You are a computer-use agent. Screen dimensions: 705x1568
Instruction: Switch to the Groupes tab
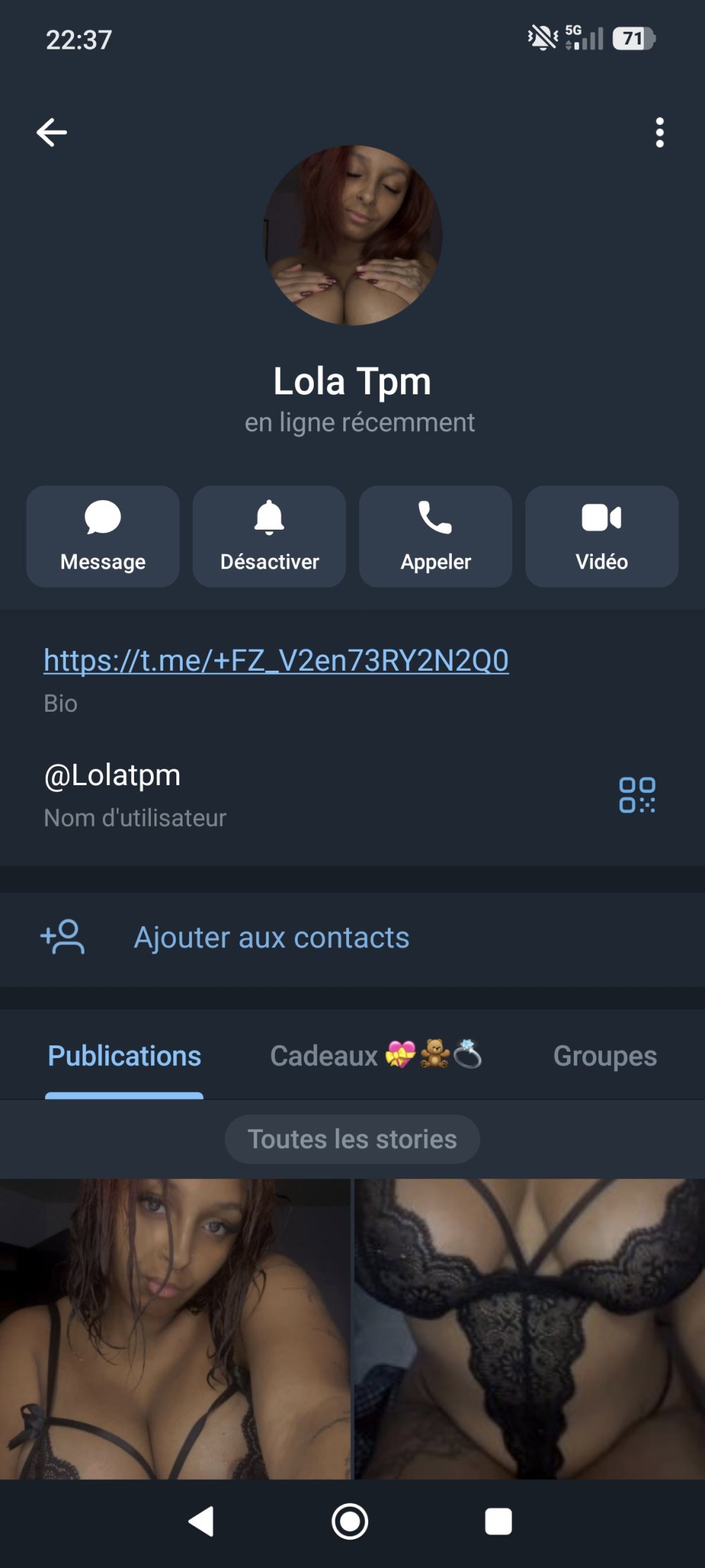pyautogui.click(x=604, y=1056)
